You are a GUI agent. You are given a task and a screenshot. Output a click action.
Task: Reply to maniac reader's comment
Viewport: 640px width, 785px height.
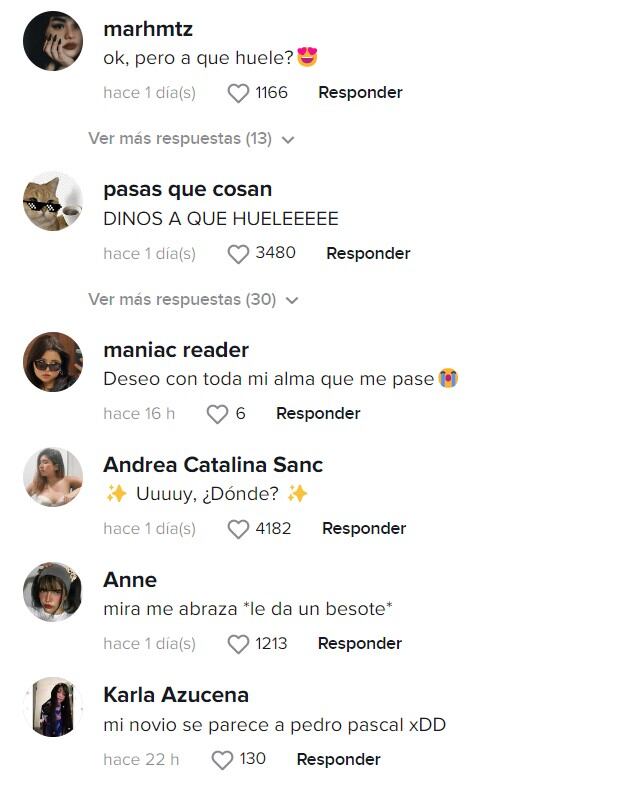click(x=318, y=414)
